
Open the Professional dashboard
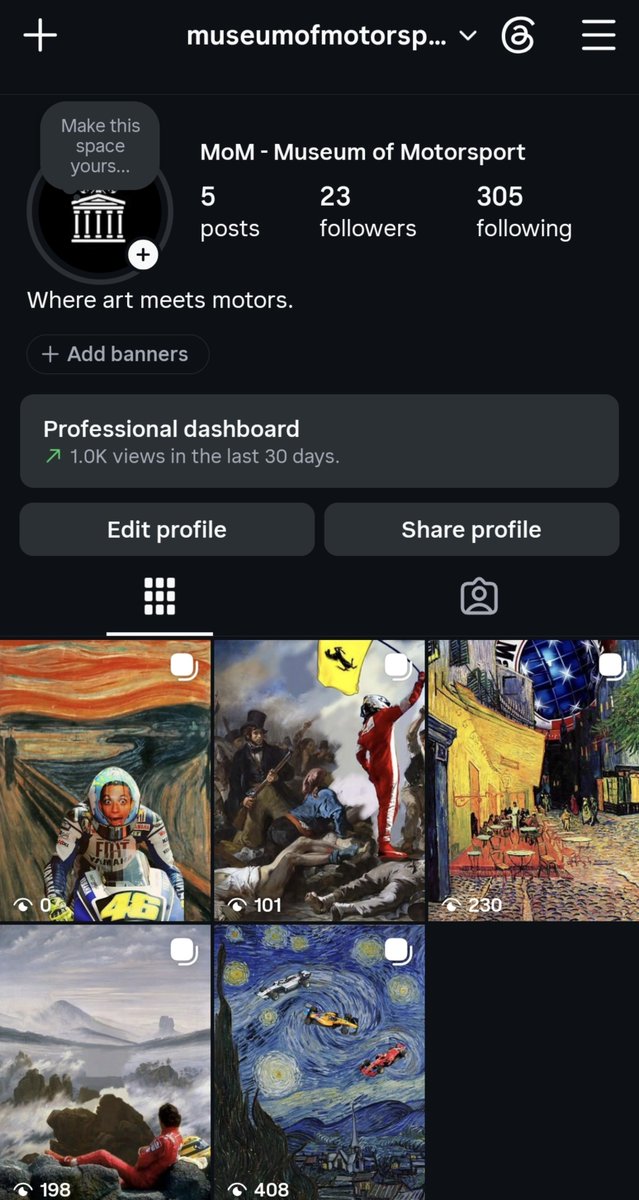[319, 441]
